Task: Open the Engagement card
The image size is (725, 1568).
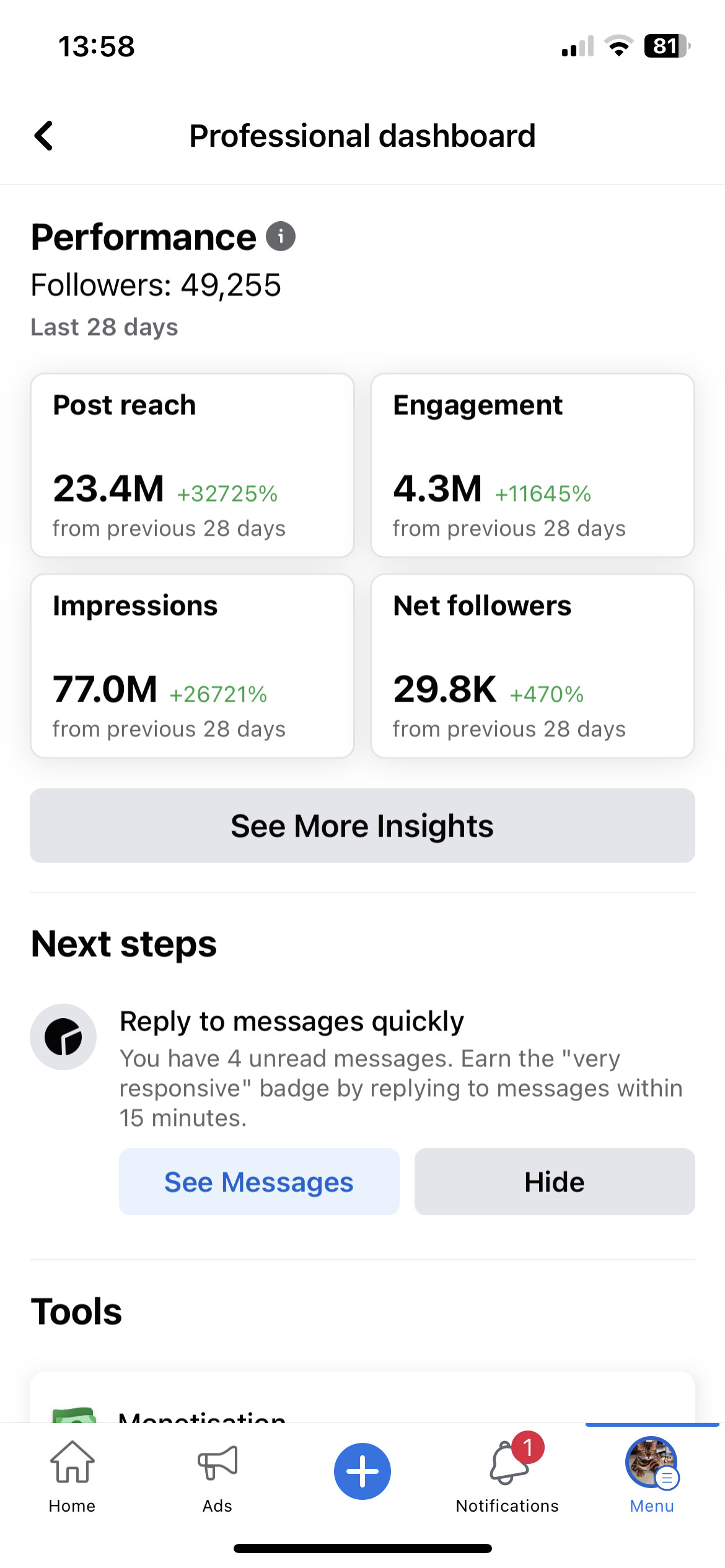Action: click(532, 465)
